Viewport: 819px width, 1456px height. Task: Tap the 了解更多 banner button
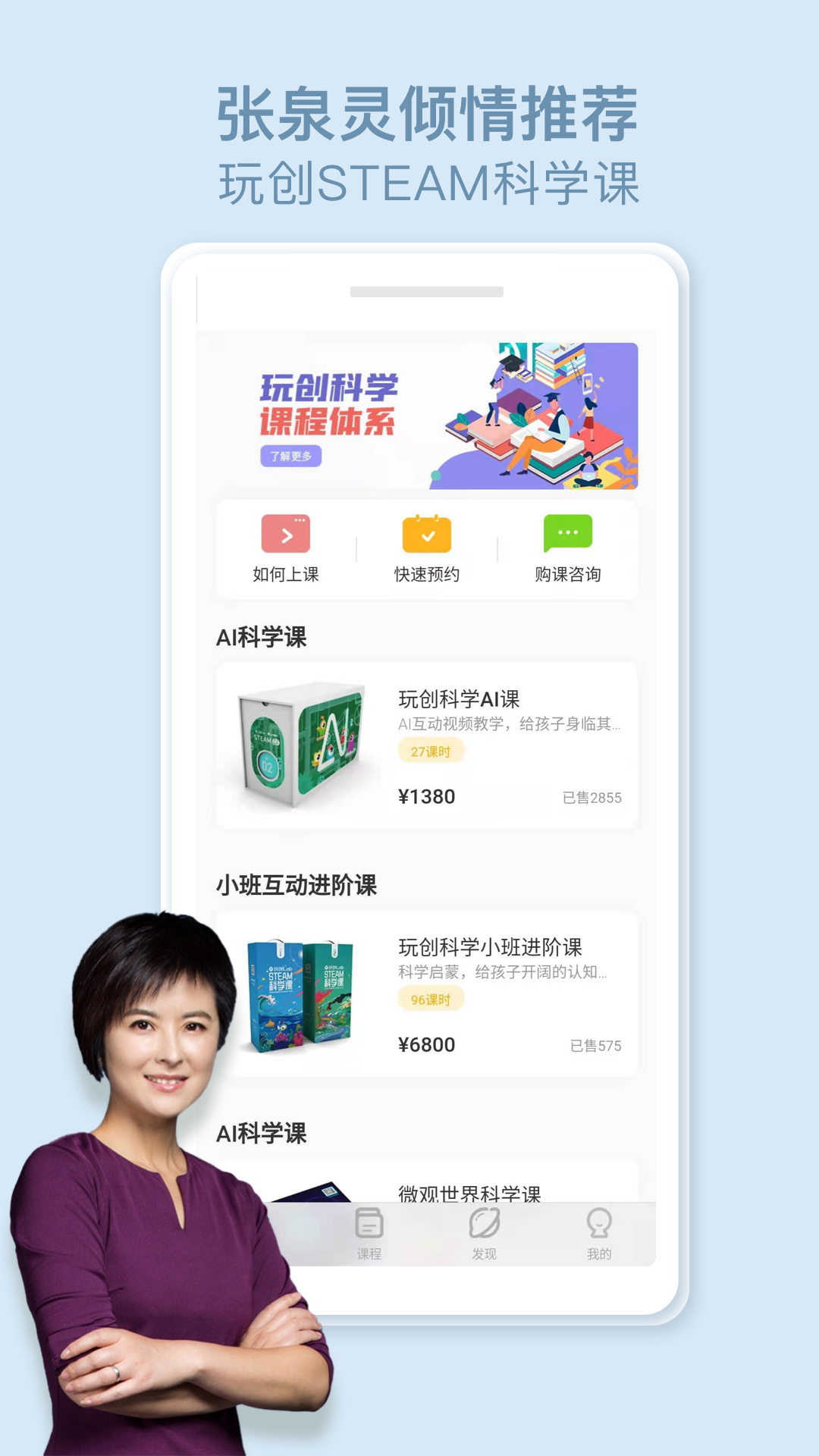292,457
